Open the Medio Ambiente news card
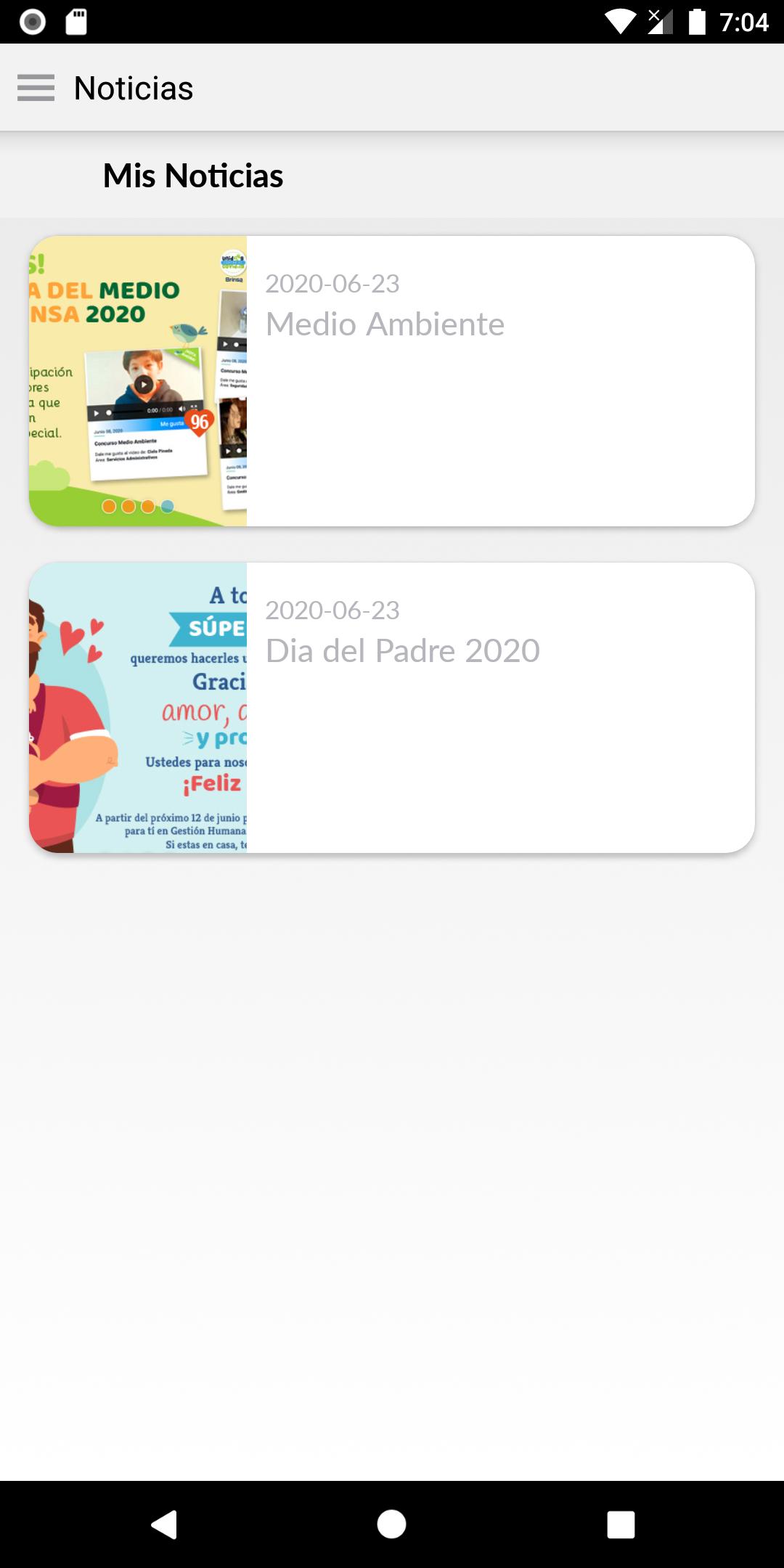Screen dimensions: 784x1568 click(x=392, y=381)
